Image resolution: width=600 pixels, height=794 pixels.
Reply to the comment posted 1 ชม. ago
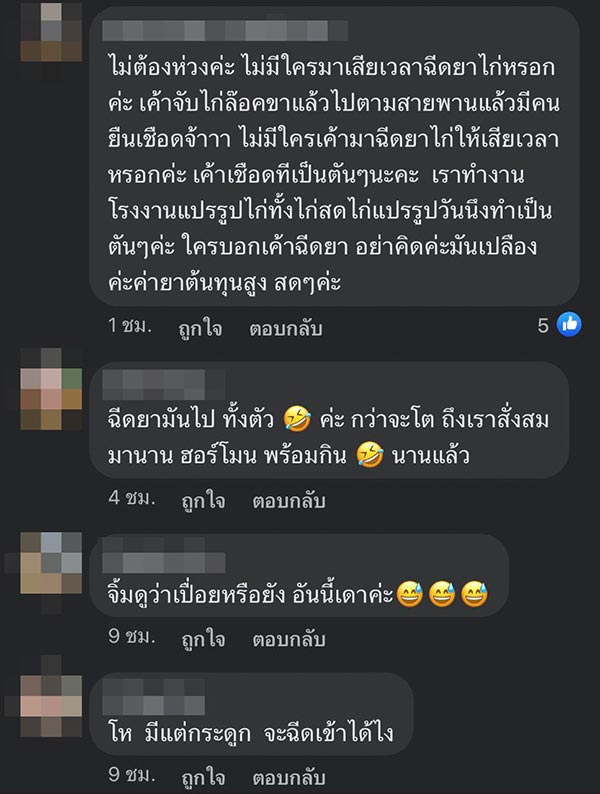pos(287,326)
